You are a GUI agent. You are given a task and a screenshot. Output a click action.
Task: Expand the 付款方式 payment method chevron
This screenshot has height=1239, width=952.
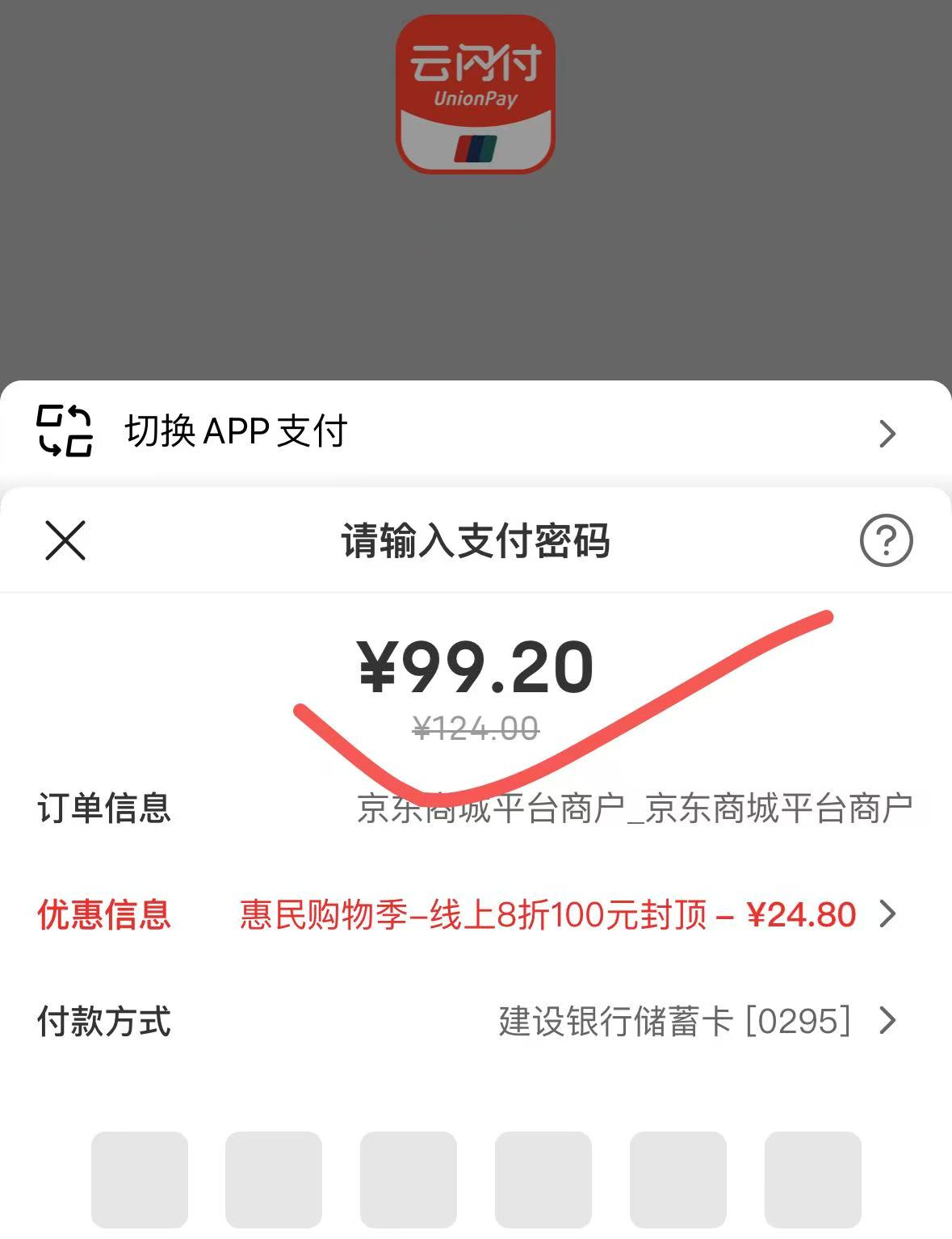point(888,1022)
